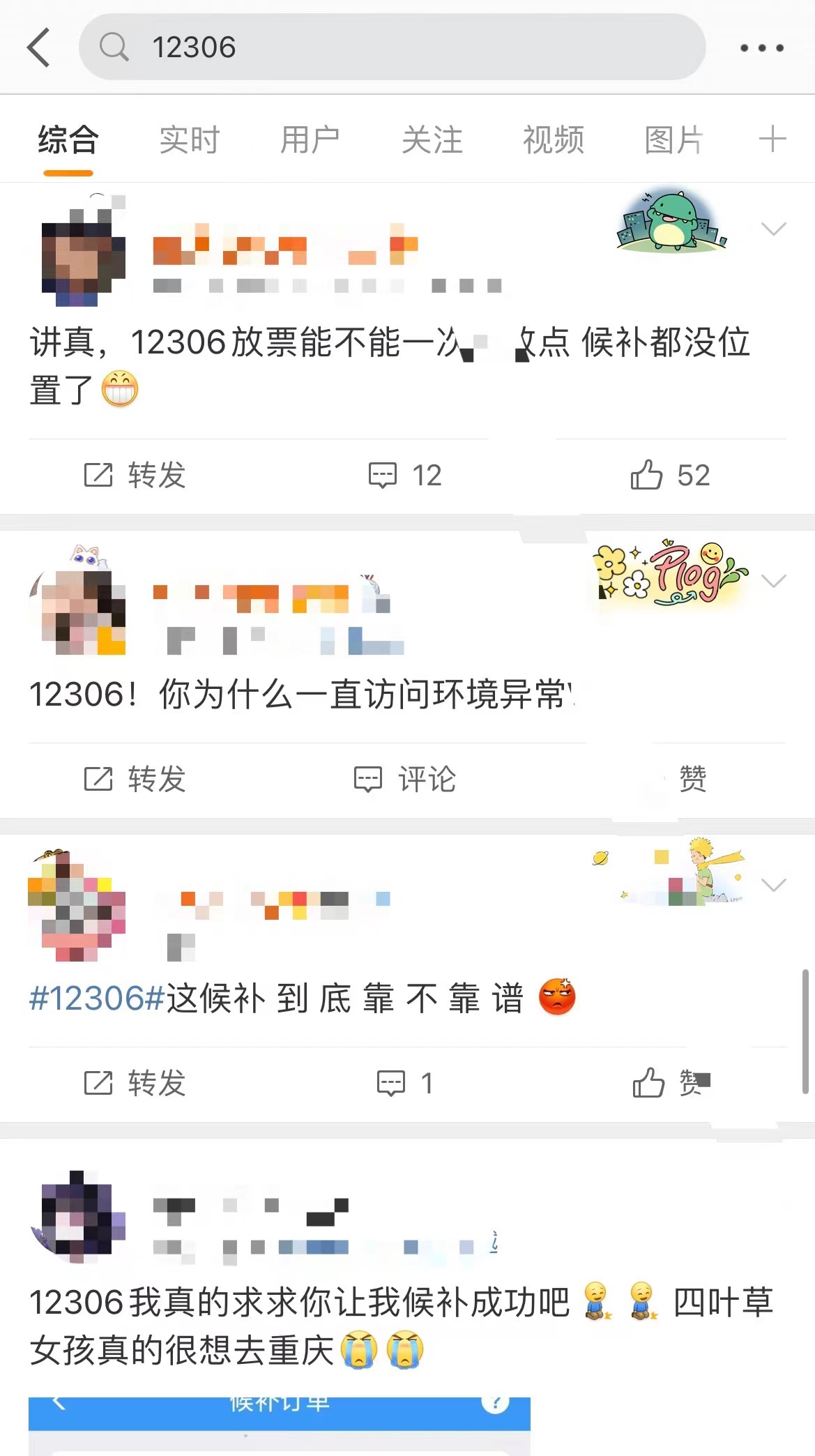Expand the chevron on 访问环境异常 post
Viewport: 815px width, 1456px height.
coord(773,581)
